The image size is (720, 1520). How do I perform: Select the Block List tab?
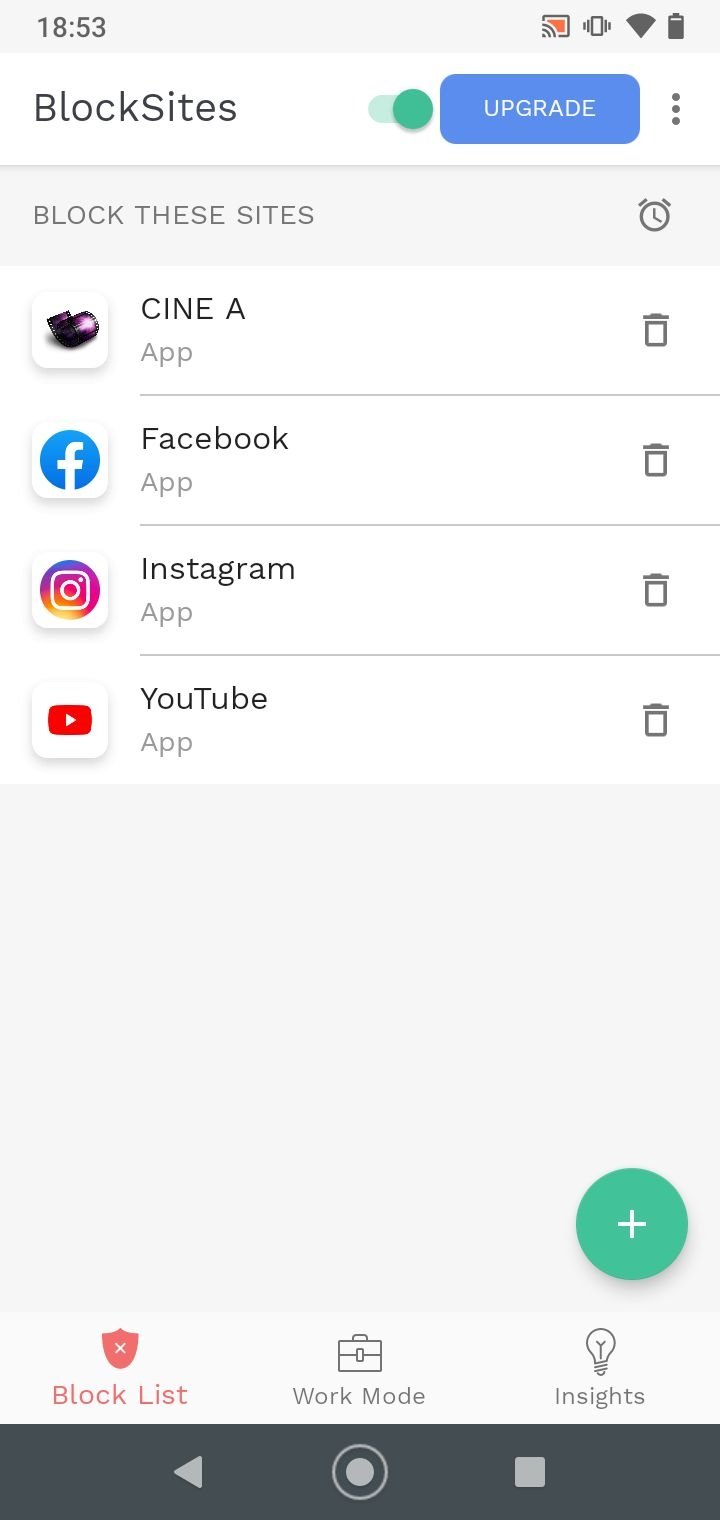click(120, 1368)
